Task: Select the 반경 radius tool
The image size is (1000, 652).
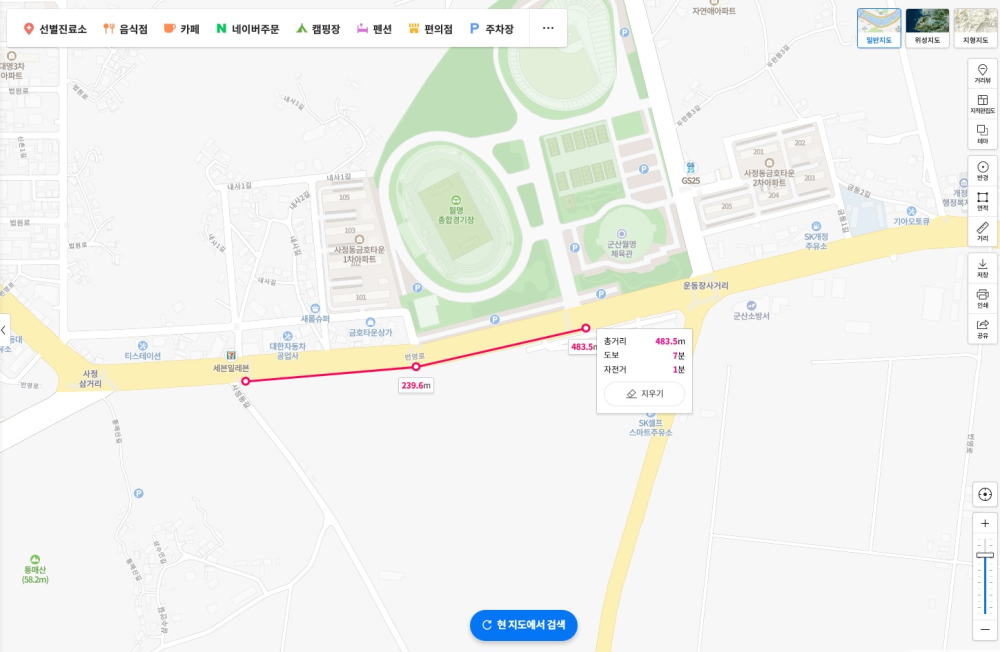Action: tap(982, 172)
